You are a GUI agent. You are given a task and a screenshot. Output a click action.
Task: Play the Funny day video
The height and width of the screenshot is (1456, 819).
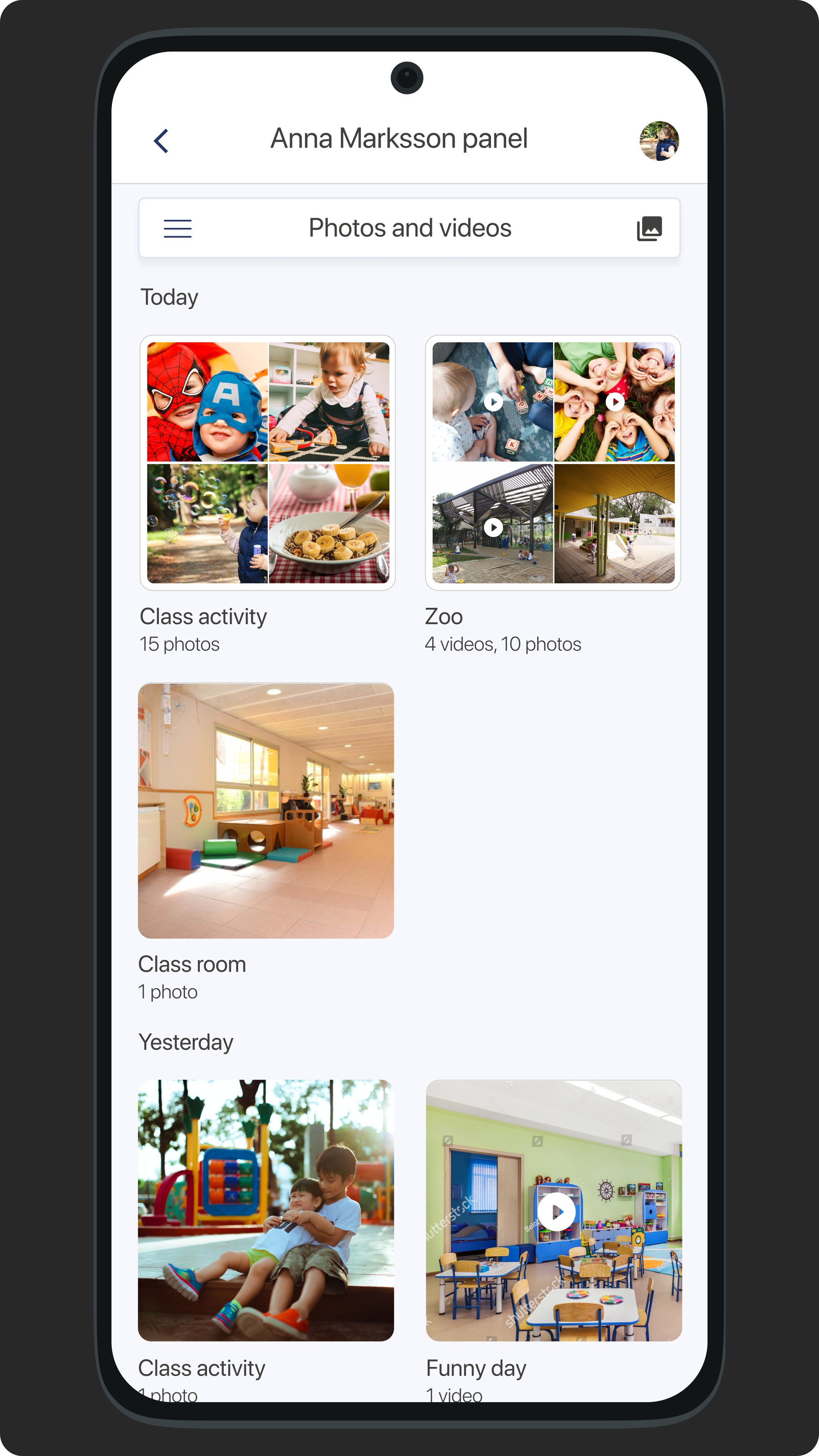556,1212
